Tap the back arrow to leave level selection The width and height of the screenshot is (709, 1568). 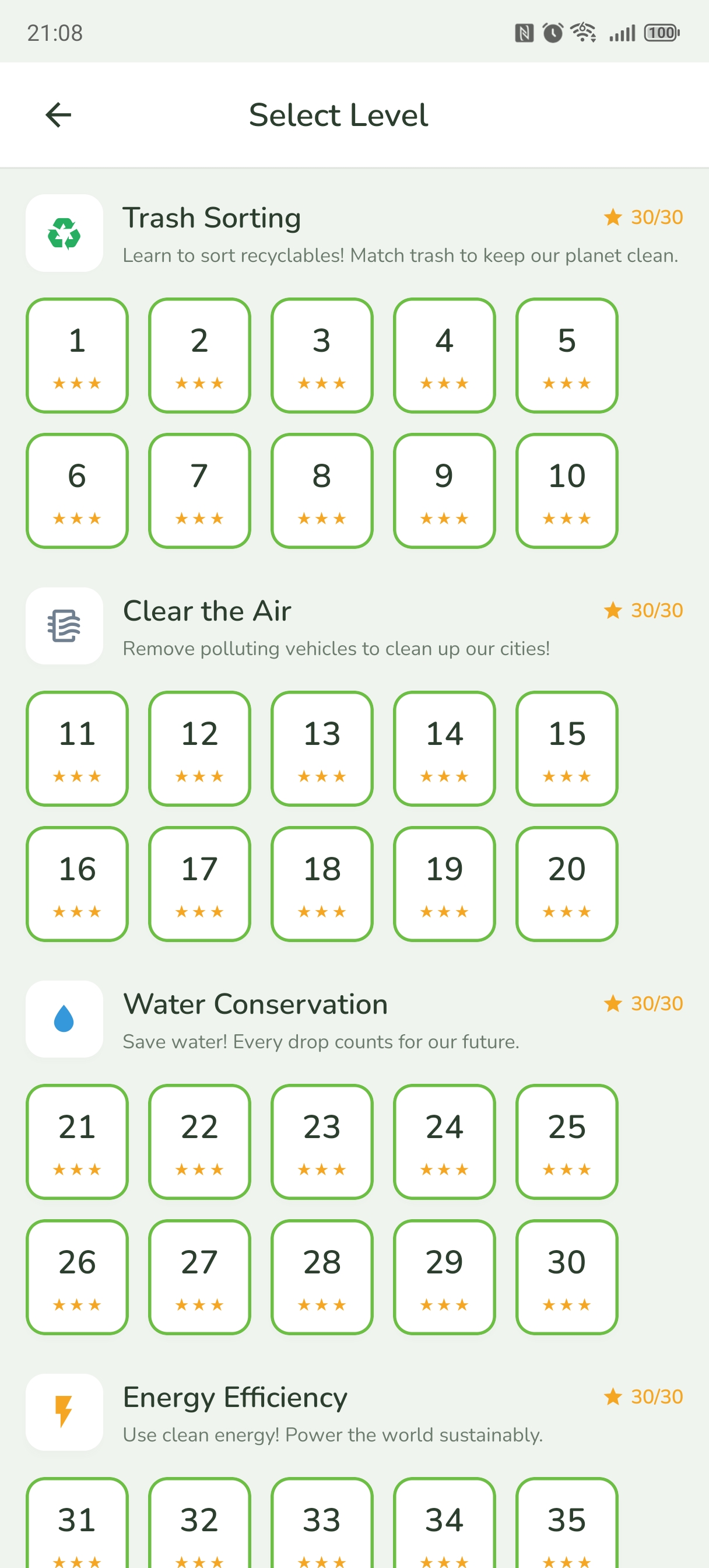coord(57,114)
